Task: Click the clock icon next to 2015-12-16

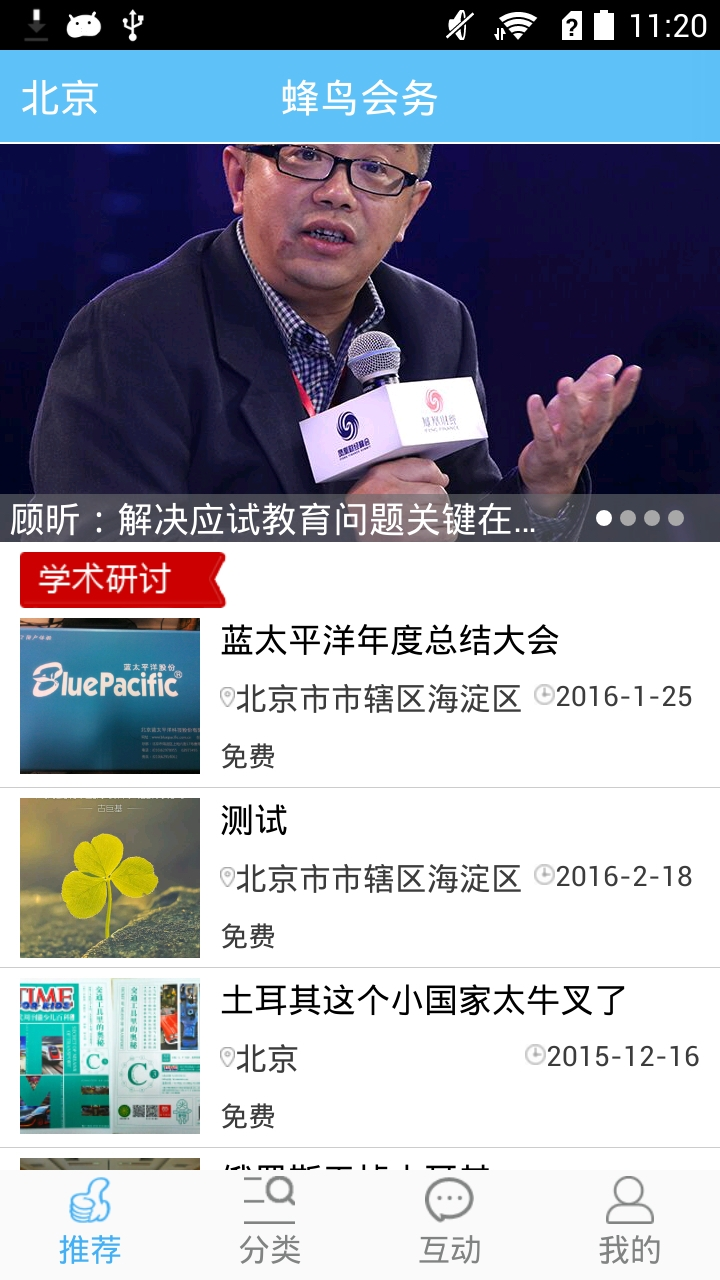Action: click(x=535, y=1057)
